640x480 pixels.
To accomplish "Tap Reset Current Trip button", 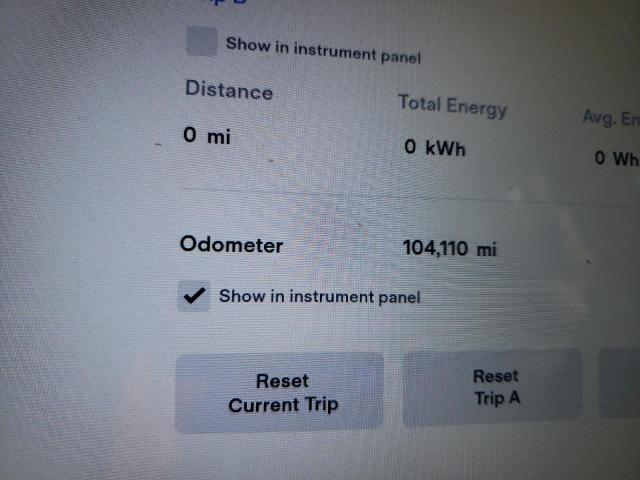I will tap(281, 393).
